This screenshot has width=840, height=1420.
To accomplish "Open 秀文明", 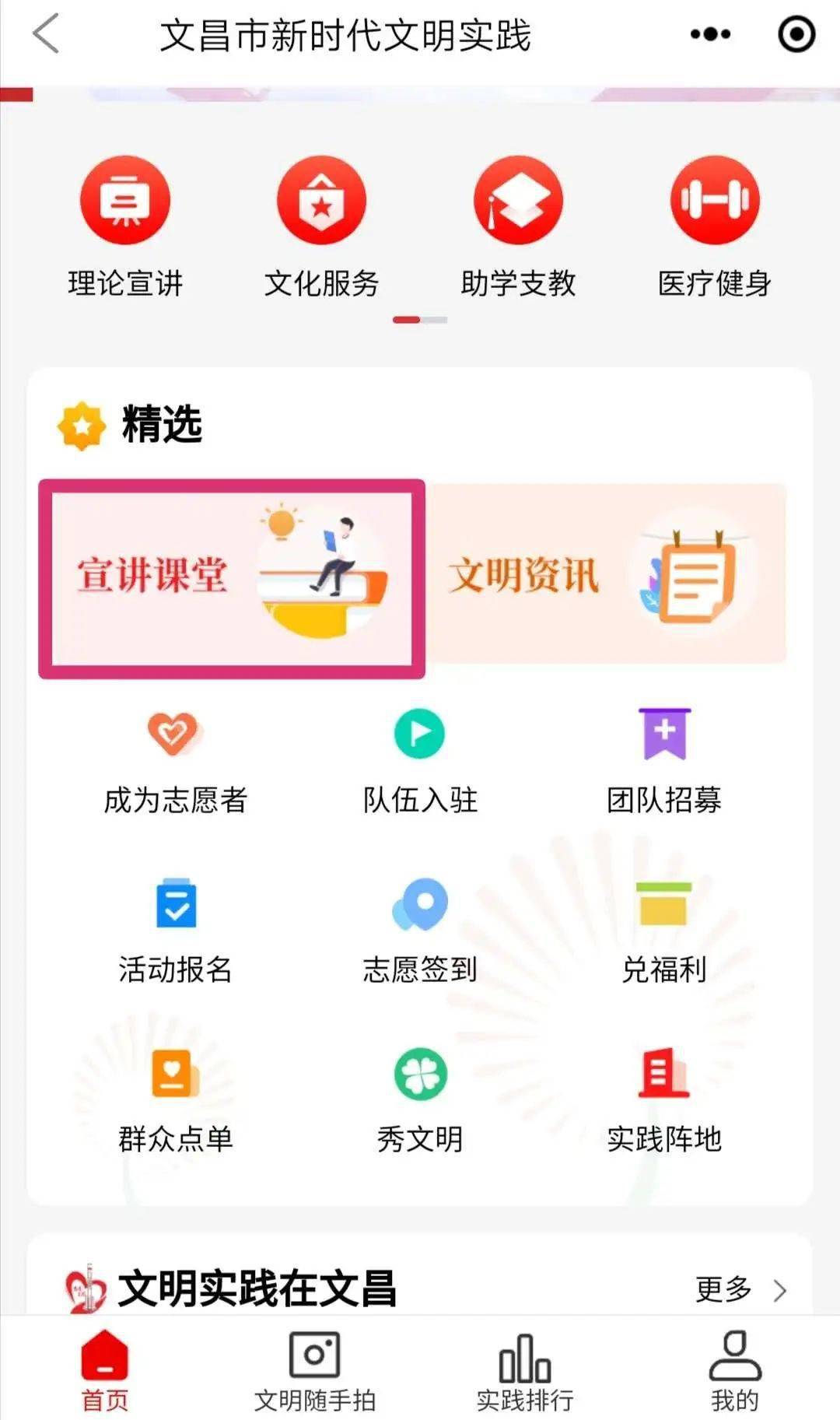I will coord(420,1100).
